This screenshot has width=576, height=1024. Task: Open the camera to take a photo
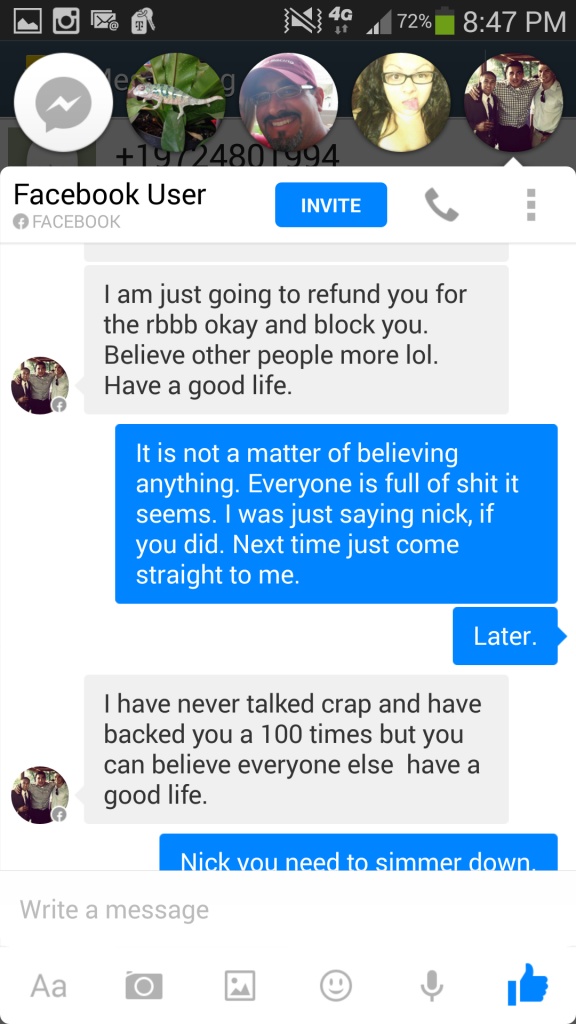click(x=144, y=985)
